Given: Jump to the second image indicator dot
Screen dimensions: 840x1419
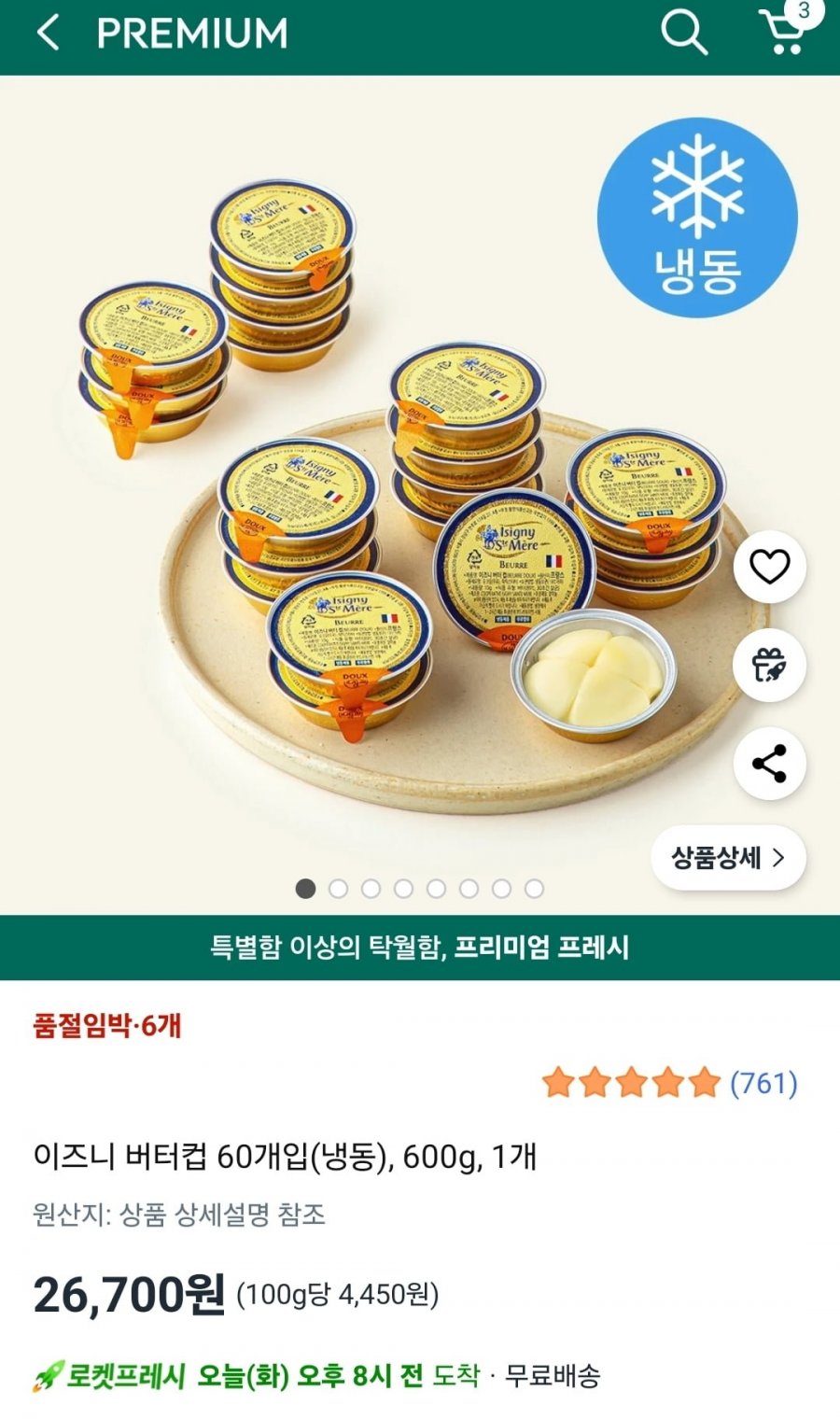Looking at the screenshot, I should (x=338, y=889).
